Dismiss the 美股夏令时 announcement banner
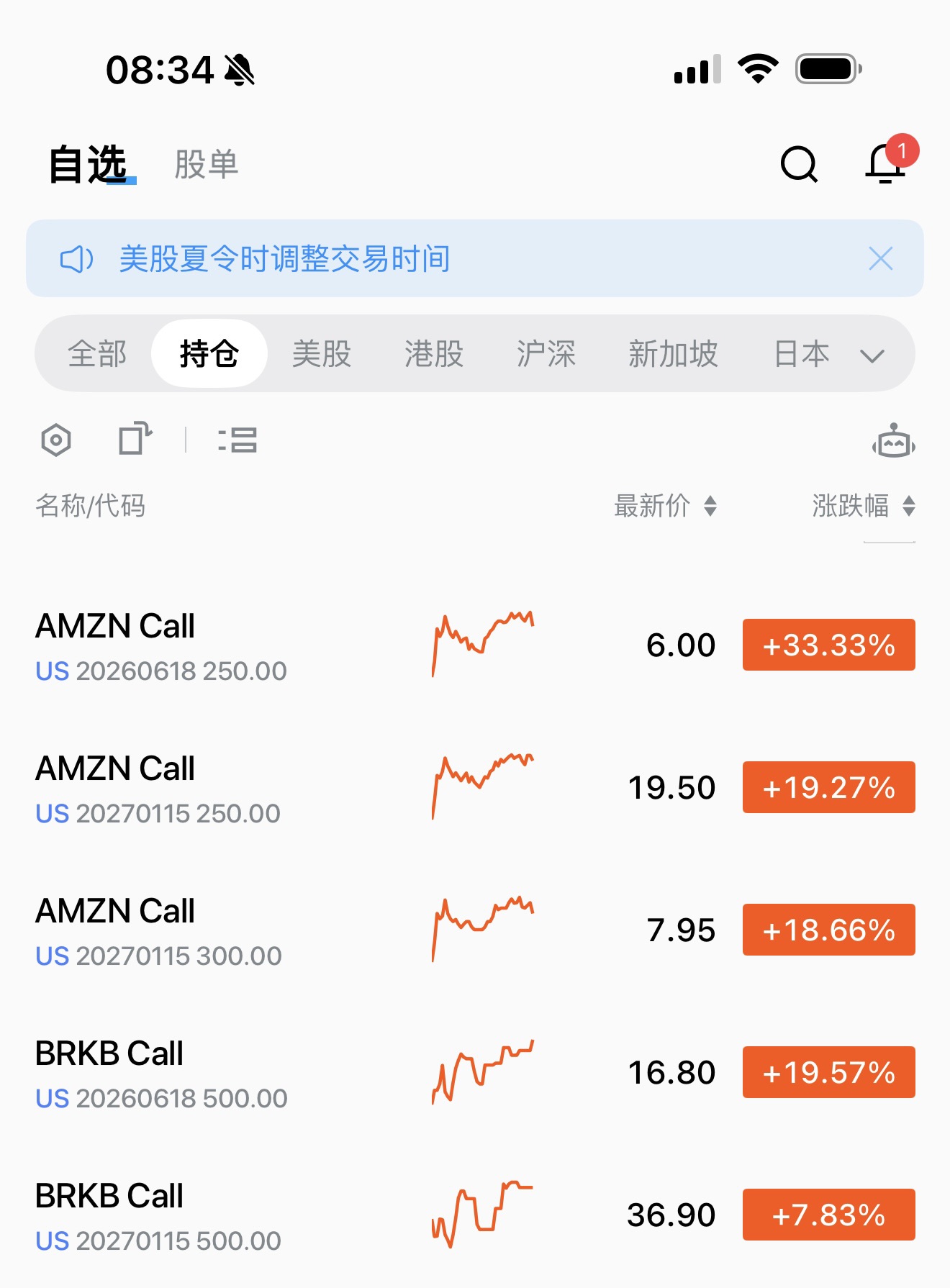This screenshot has height=1288, width=950. [881, 258]
